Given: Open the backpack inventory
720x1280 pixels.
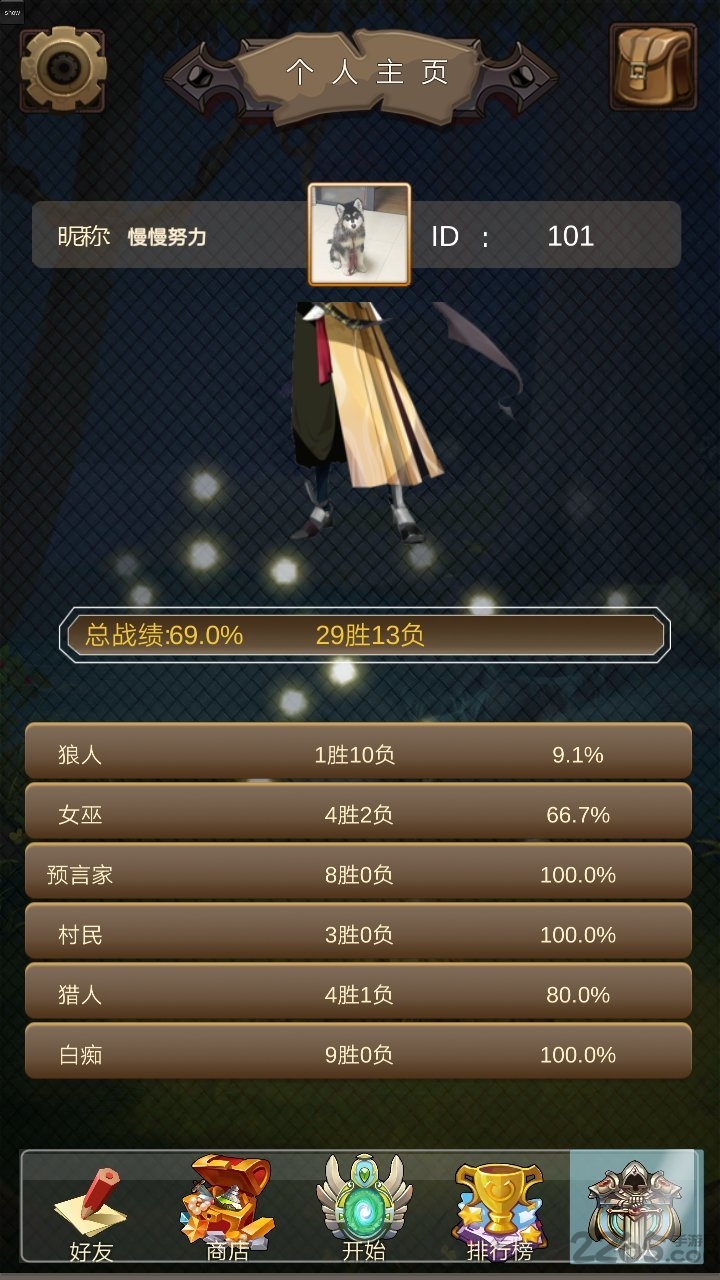Looking at the screenshot, I should [x=653, y=67].
